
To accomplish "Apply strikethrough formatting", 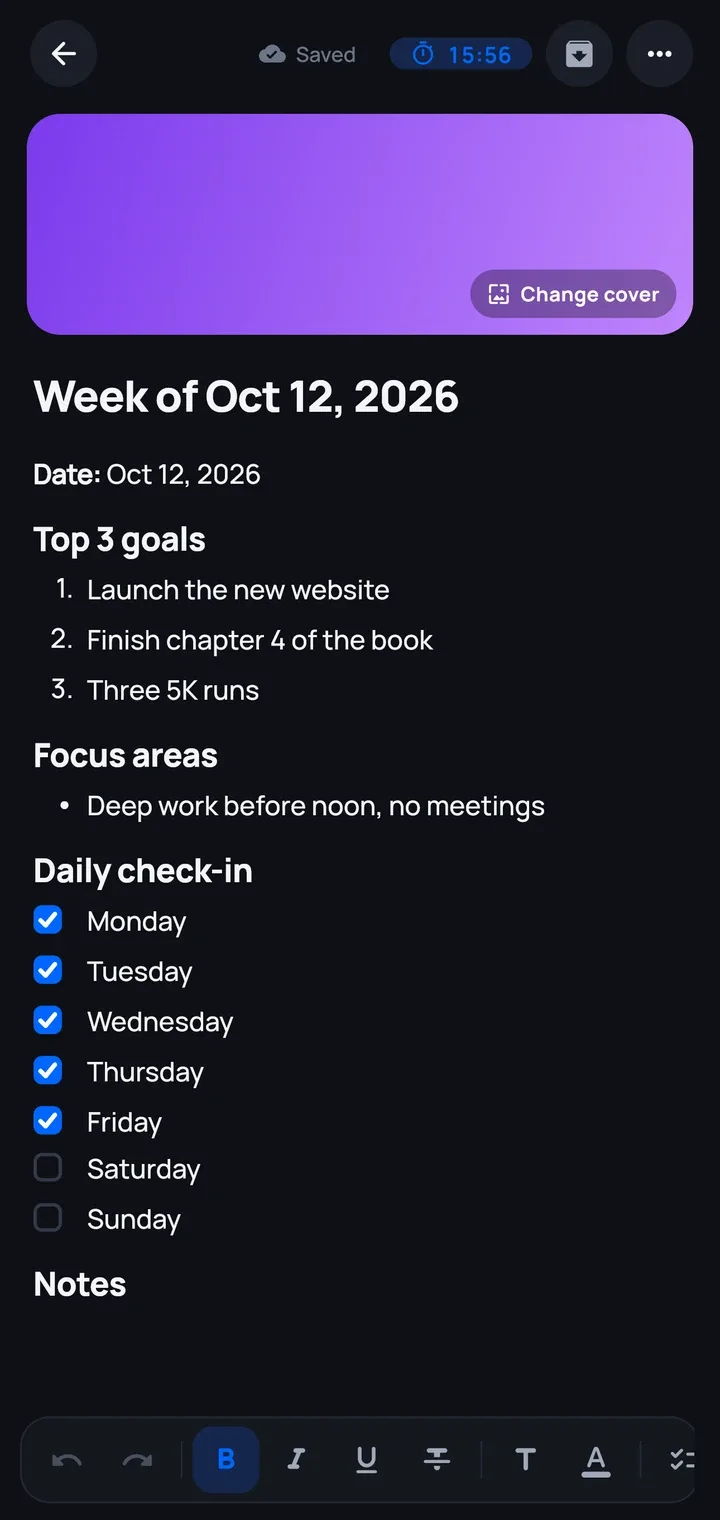I will (436, 1460).
